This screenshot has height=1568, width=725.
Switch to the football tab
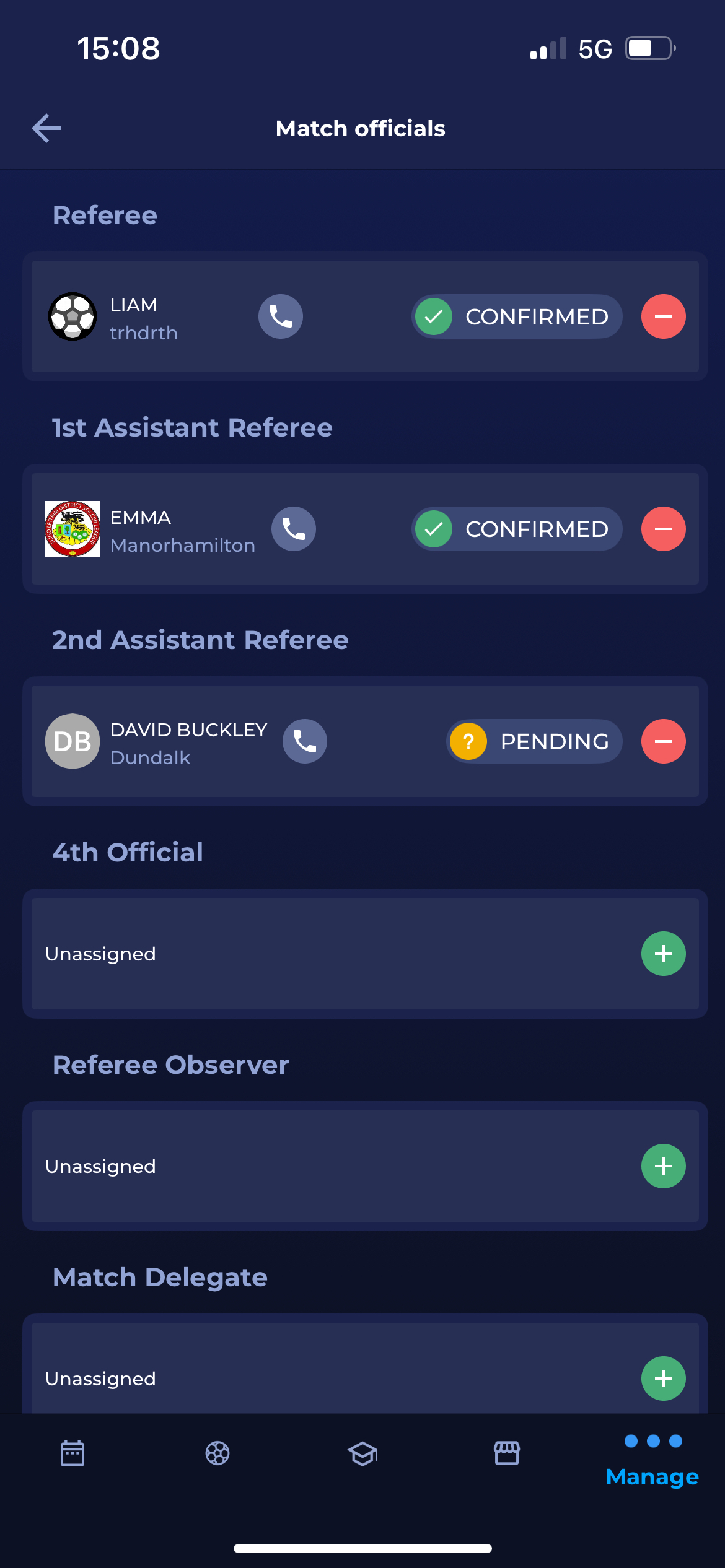[x=217, y=1453]
